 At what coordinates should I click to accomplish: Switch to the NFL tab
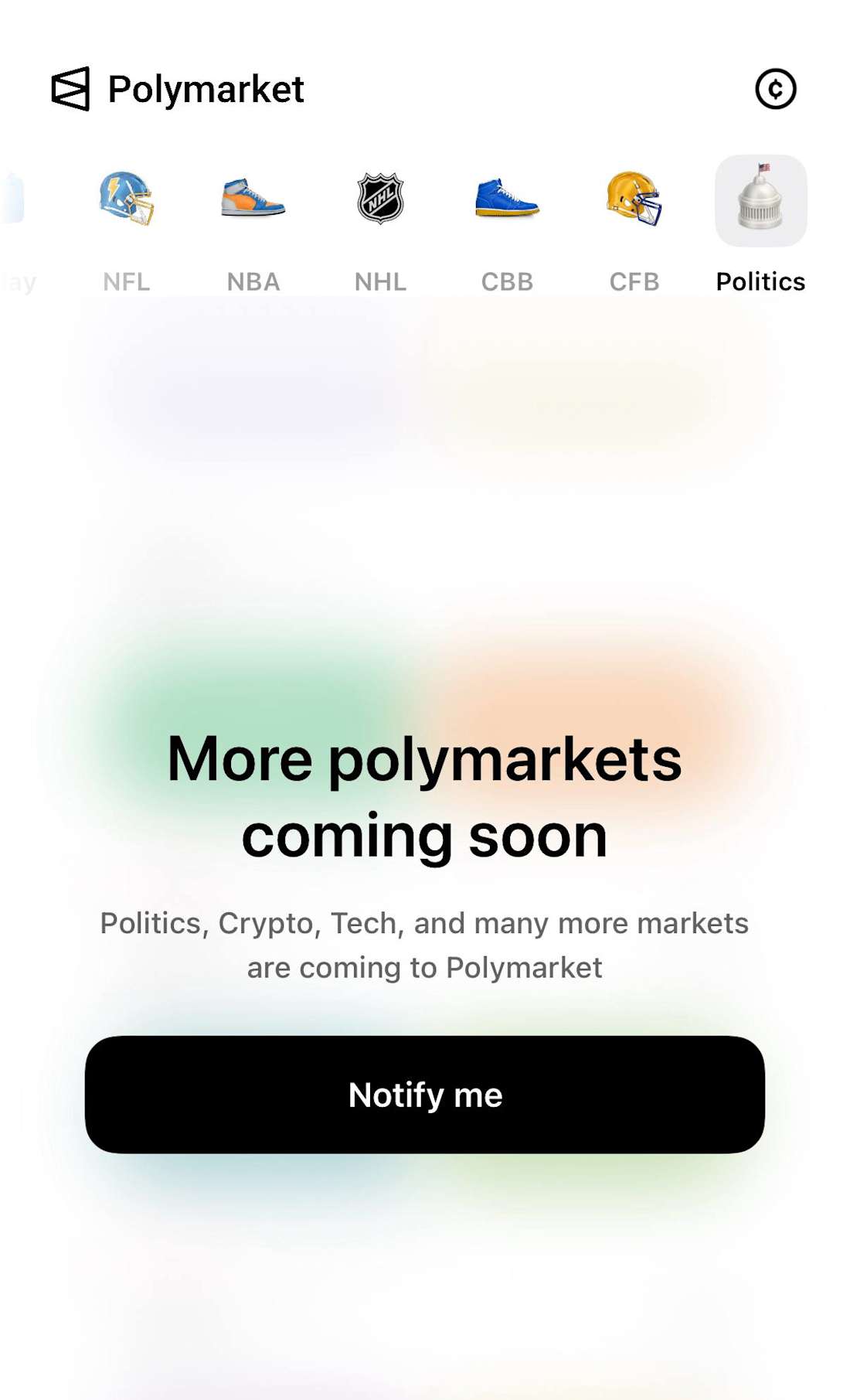pyautogui.click(x=127, y=281)
